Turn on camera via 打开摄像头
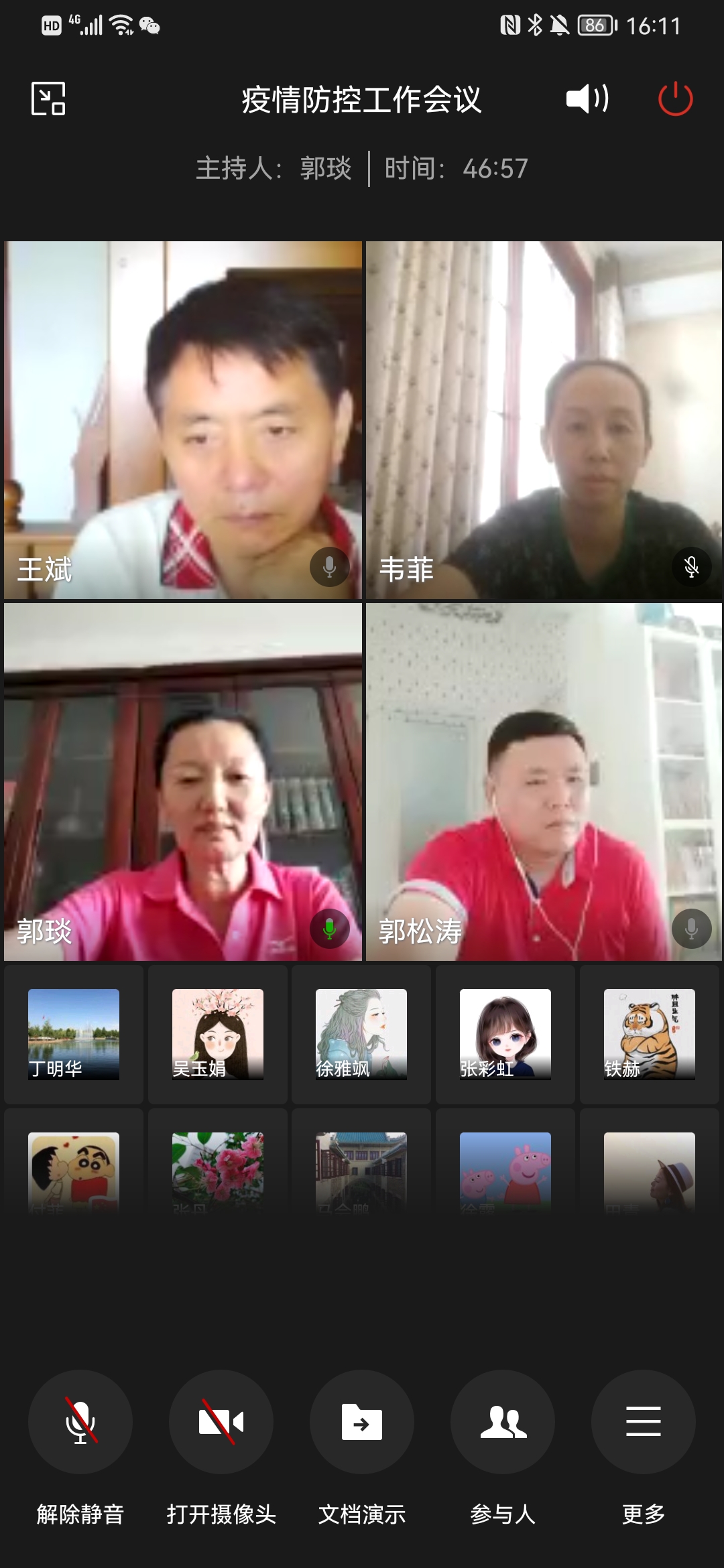This screenshot has width=724, height=1568. 221,1421
